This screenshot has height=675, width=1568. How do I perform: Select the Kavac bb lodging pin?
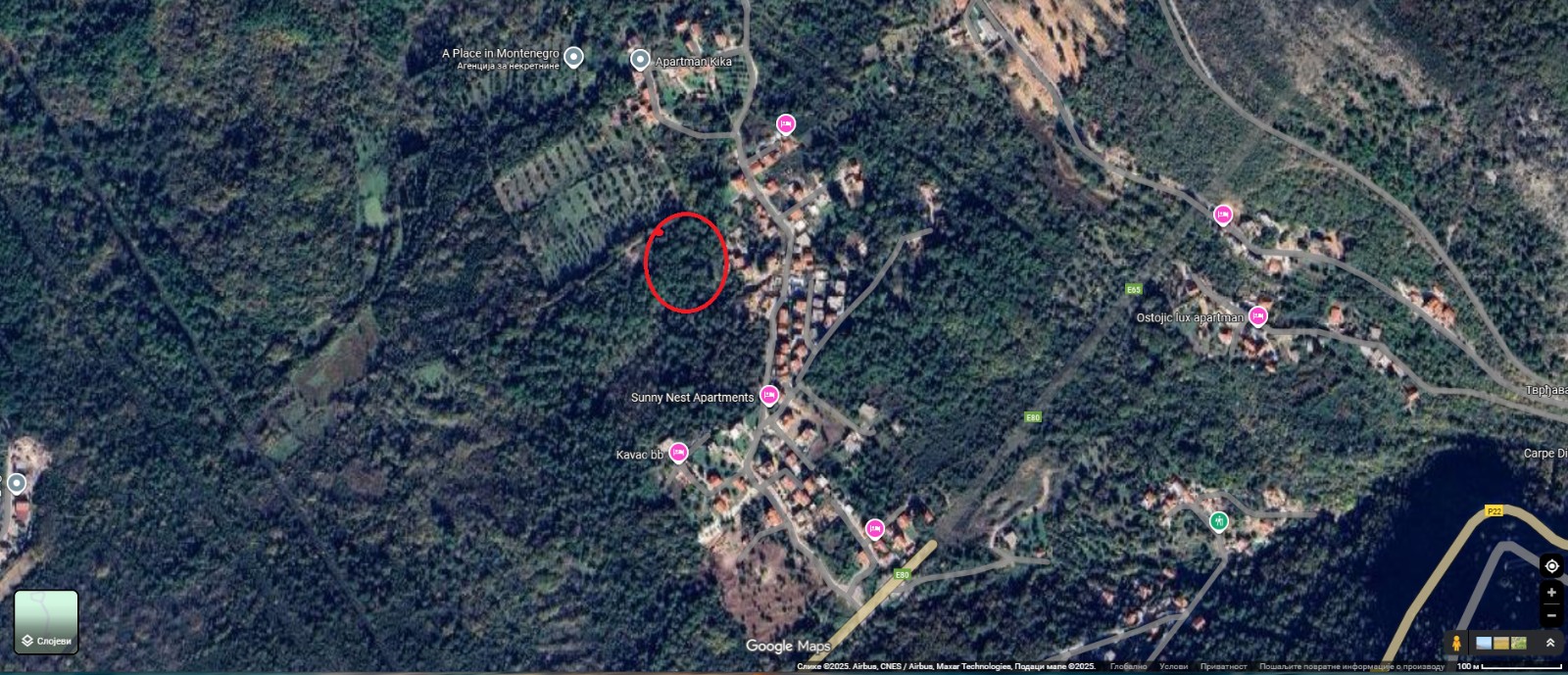pyautogui.click(x=678, y=453)
